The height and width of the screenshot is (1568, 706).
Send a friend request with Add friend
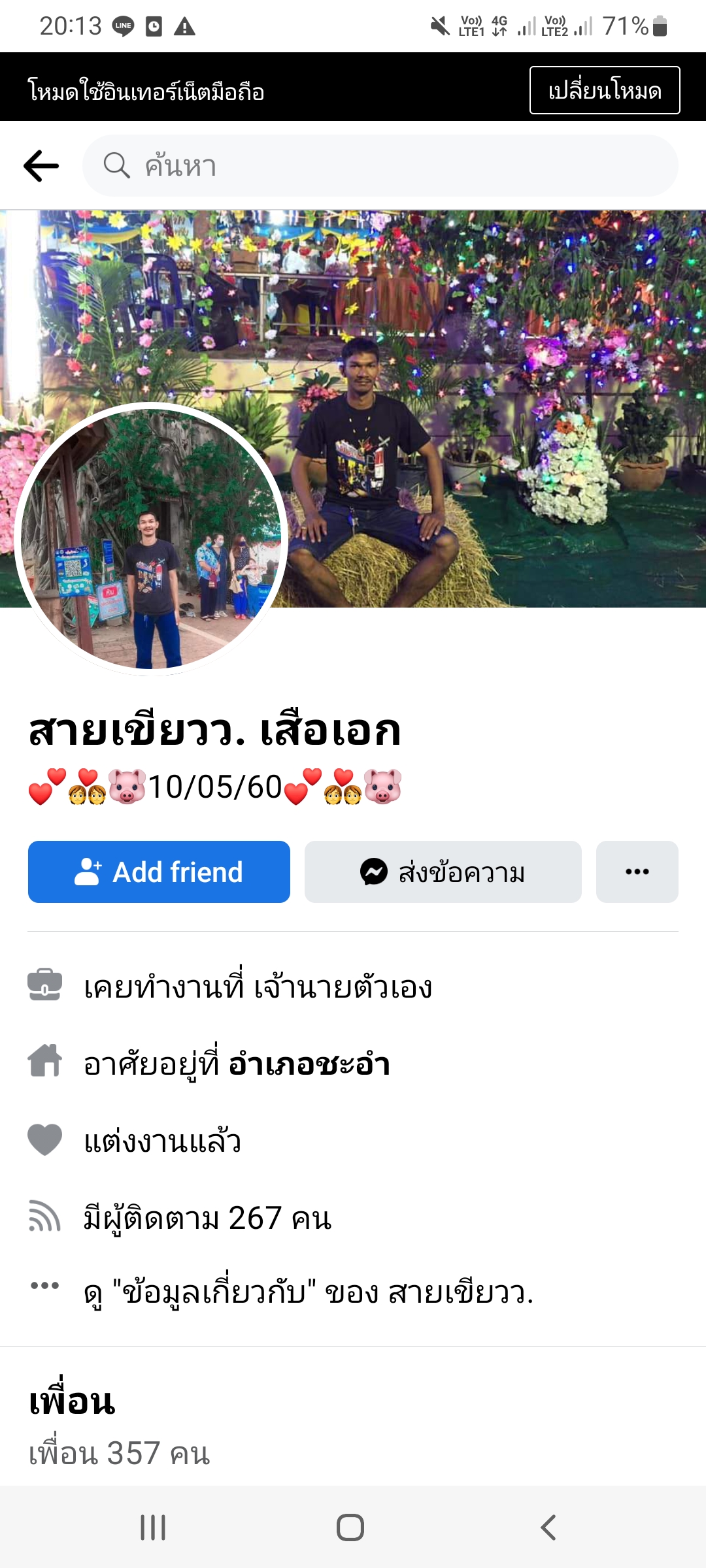(x=159, y=872)
